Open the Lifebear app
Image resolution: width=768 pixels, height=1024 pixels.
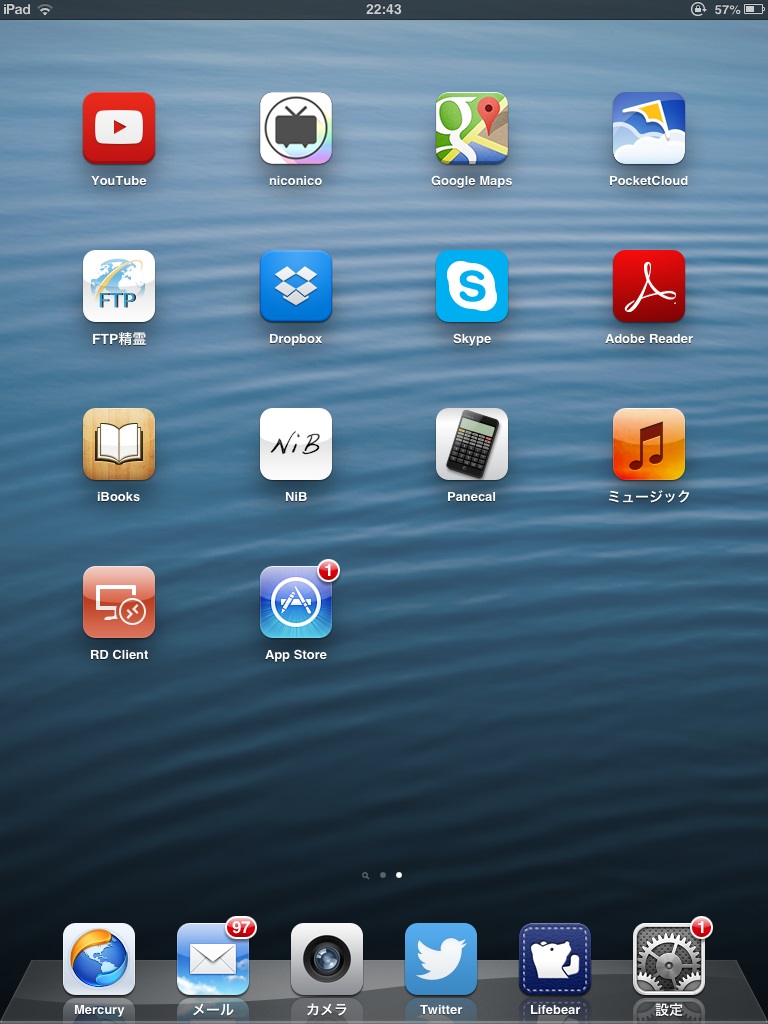pos(555,960)
